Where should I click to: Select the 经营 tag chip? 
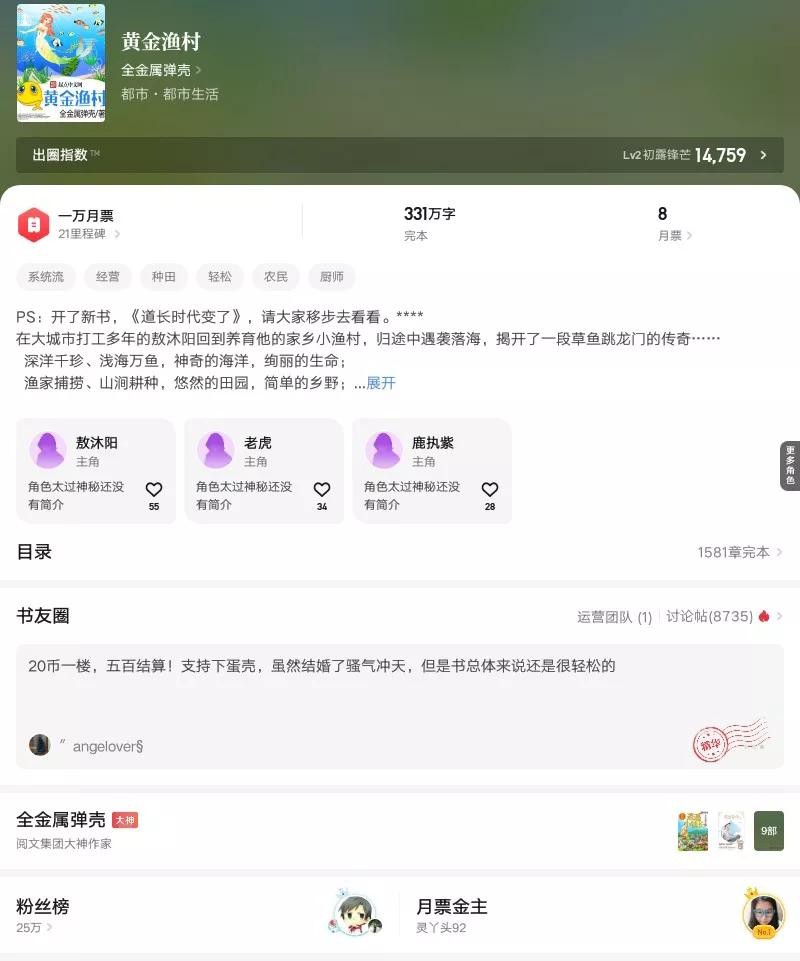107,277
